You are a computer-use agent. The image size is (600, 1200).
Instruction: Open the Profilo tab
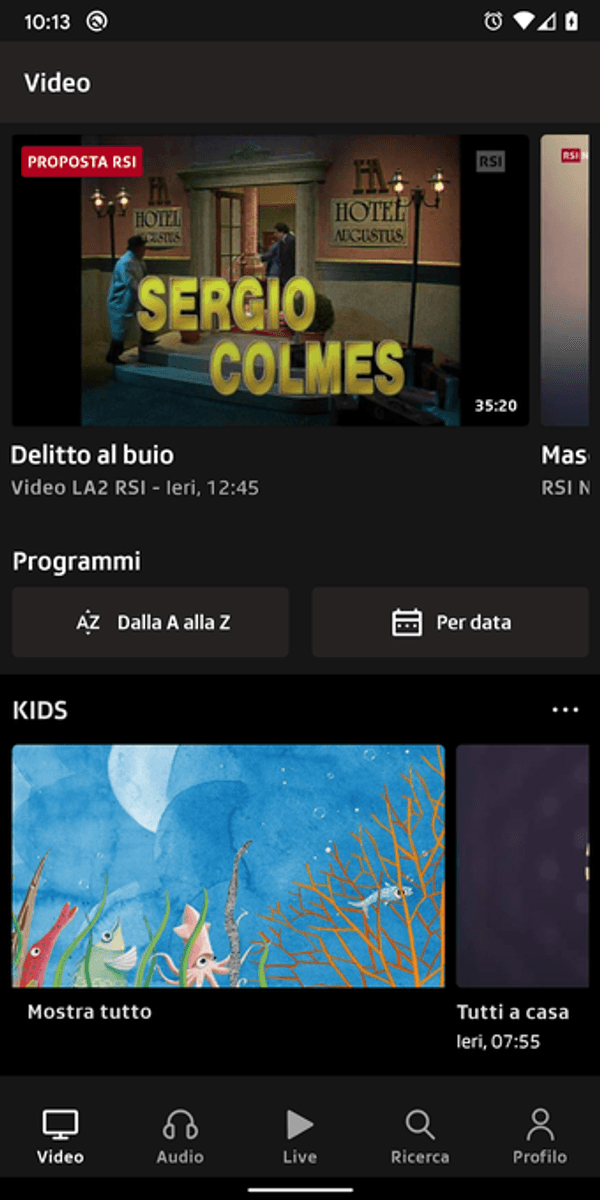tap(540, 1137)
